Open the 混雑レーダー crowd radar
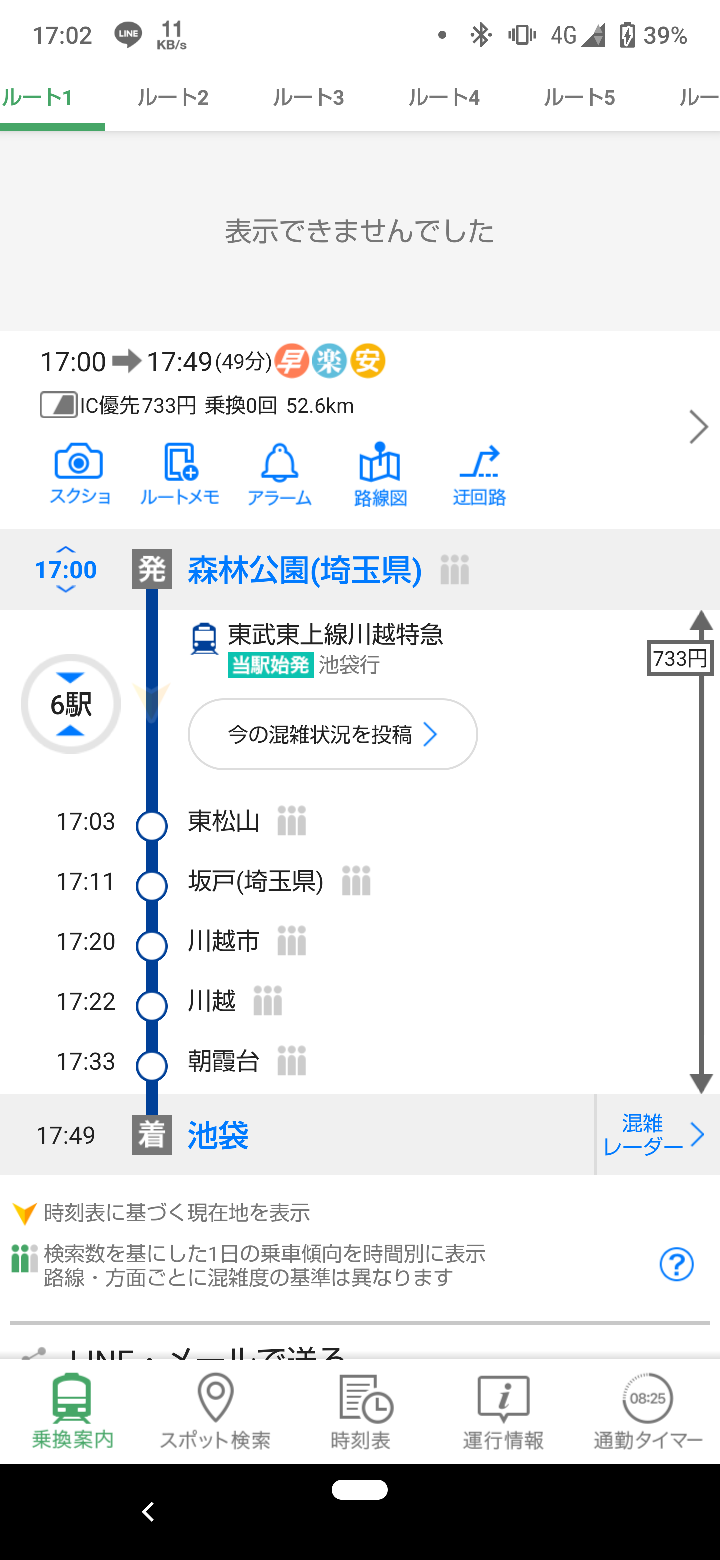 pyautogui.click(x=657, y=1135)
